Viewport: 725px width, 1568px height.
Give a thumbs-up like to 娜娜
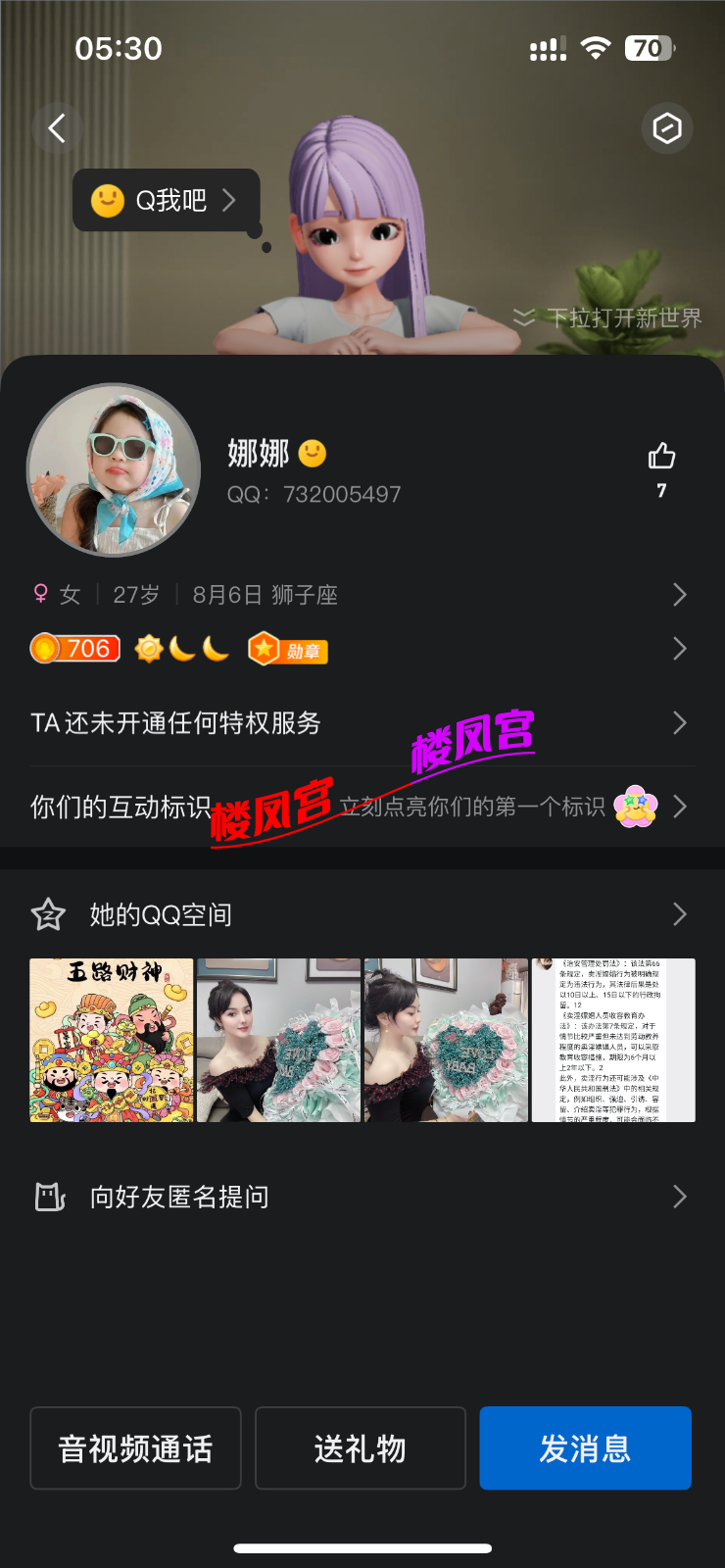pos(661,458)
